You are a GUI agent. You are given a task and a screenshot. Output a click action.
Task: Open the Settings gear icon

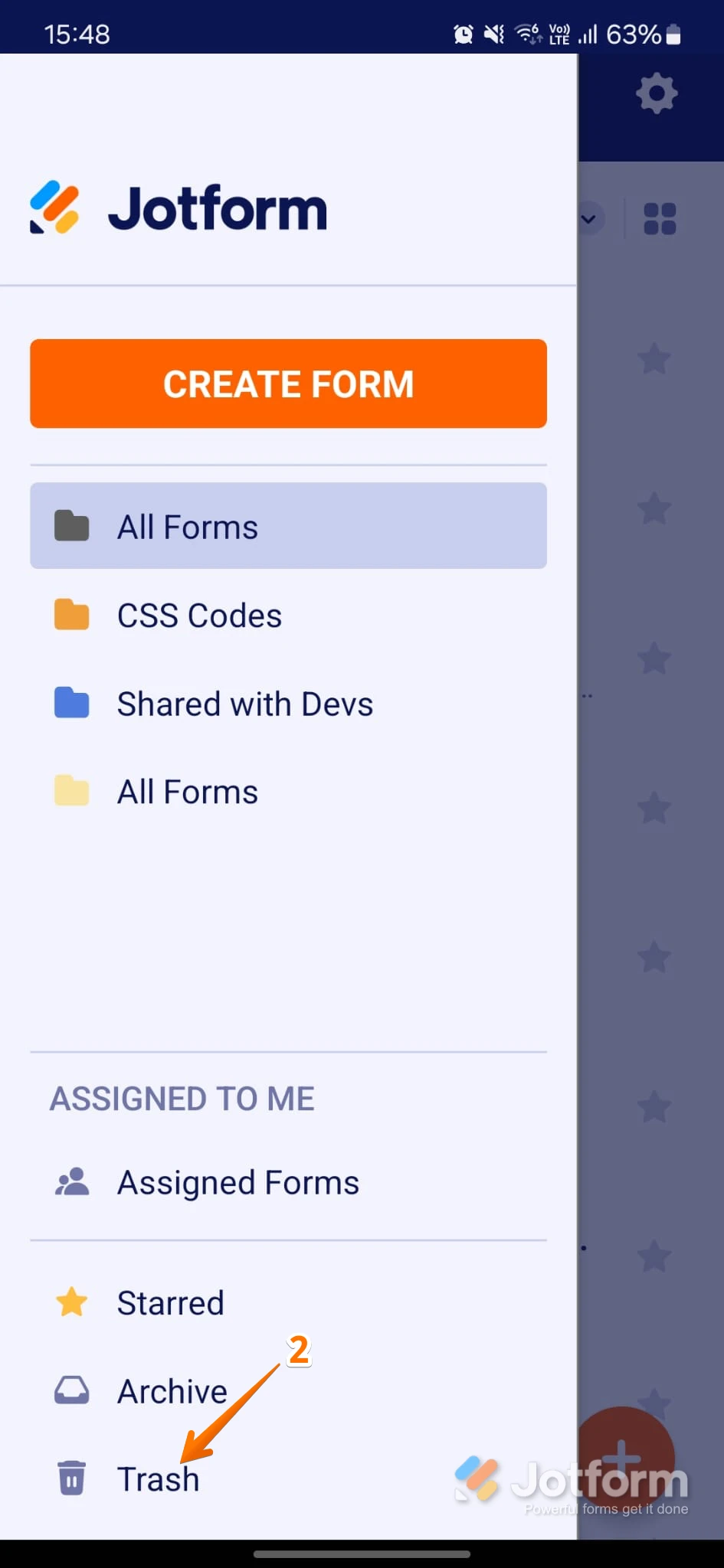[657, 93]
